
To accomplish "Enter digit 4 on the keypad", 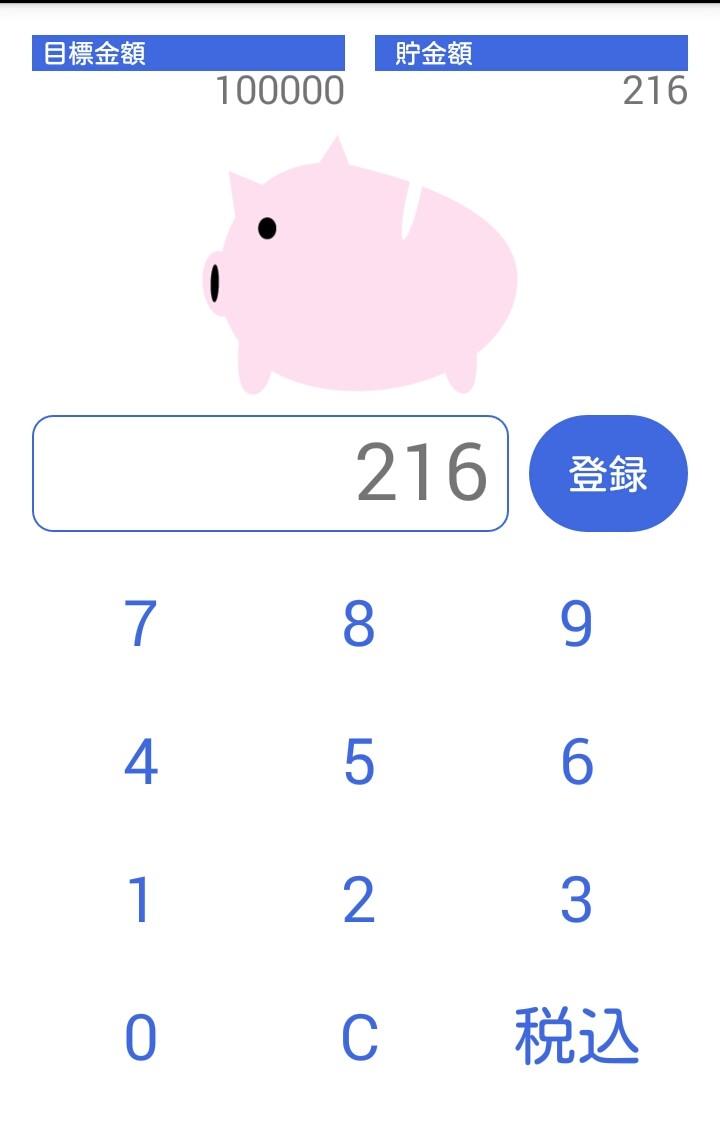I will click(141, 762).
